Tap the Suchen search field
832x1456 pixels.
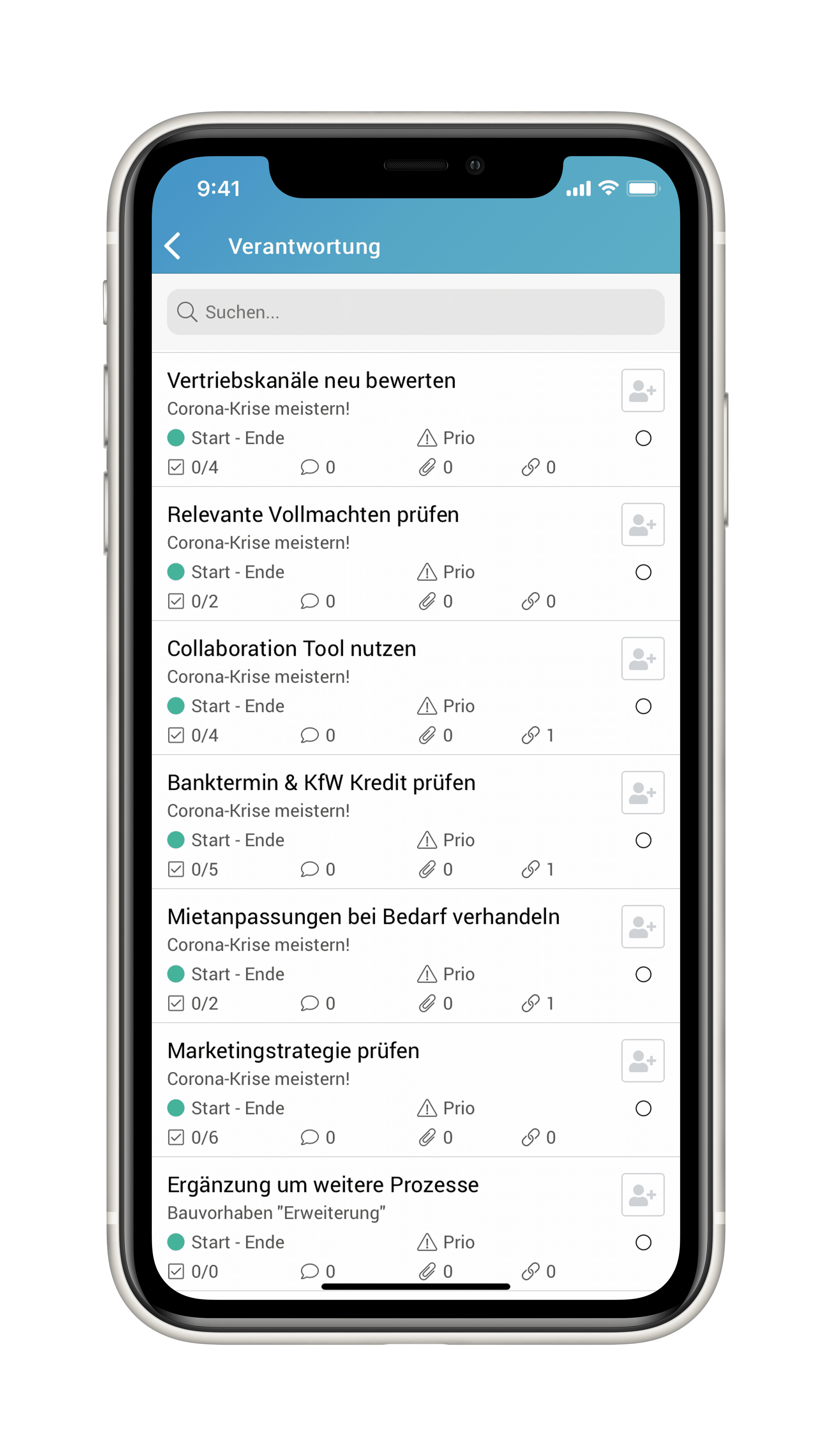pos(415,312)
